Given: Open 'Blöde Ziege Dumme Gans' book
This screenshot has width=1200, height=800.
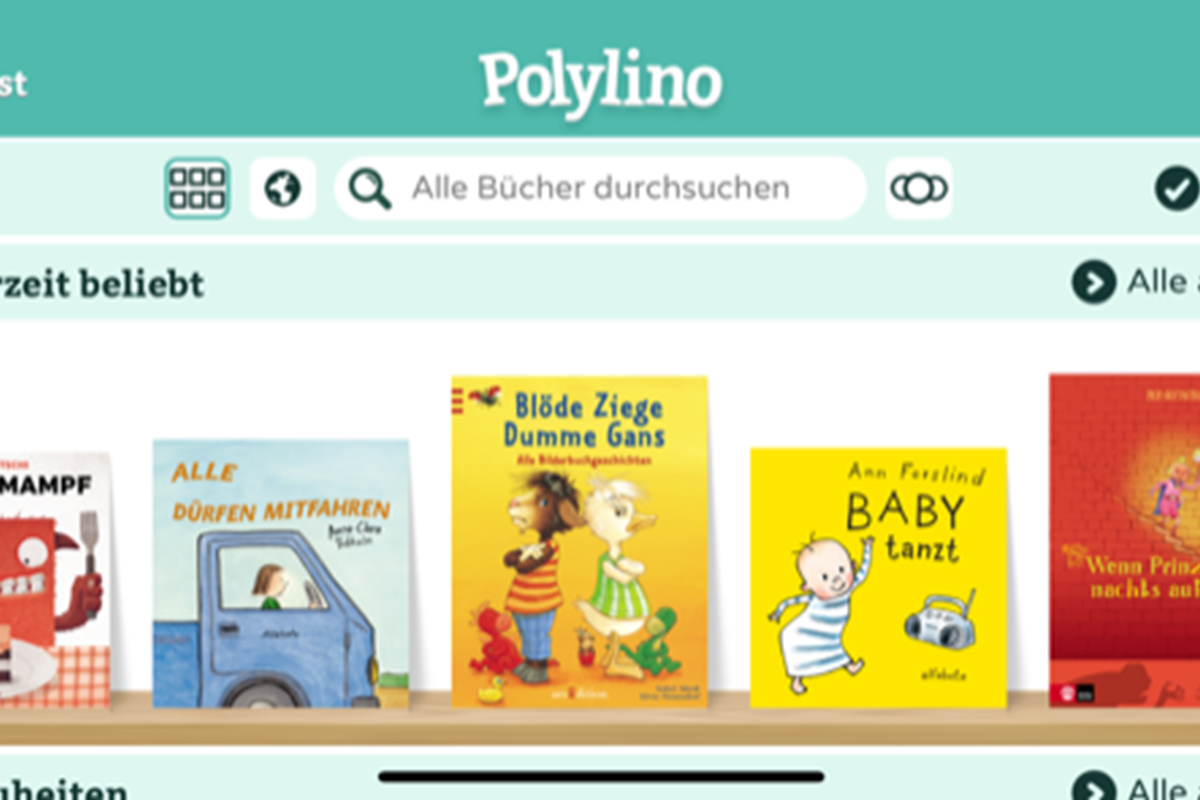Looking at the screenshot, I should click(579, 541).
